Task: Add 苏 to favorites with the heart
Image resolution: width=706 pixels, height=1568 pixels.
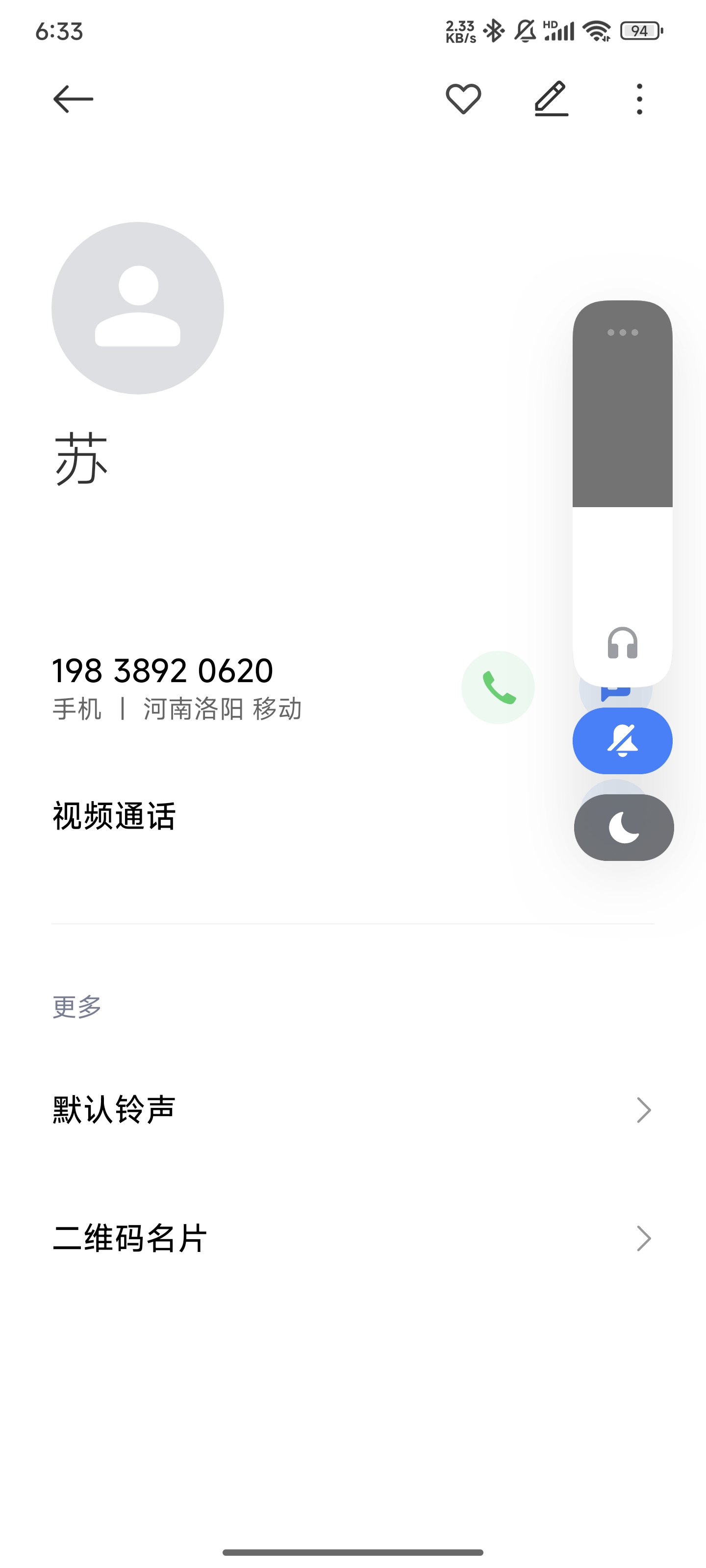Action: [x=463, y=99]
